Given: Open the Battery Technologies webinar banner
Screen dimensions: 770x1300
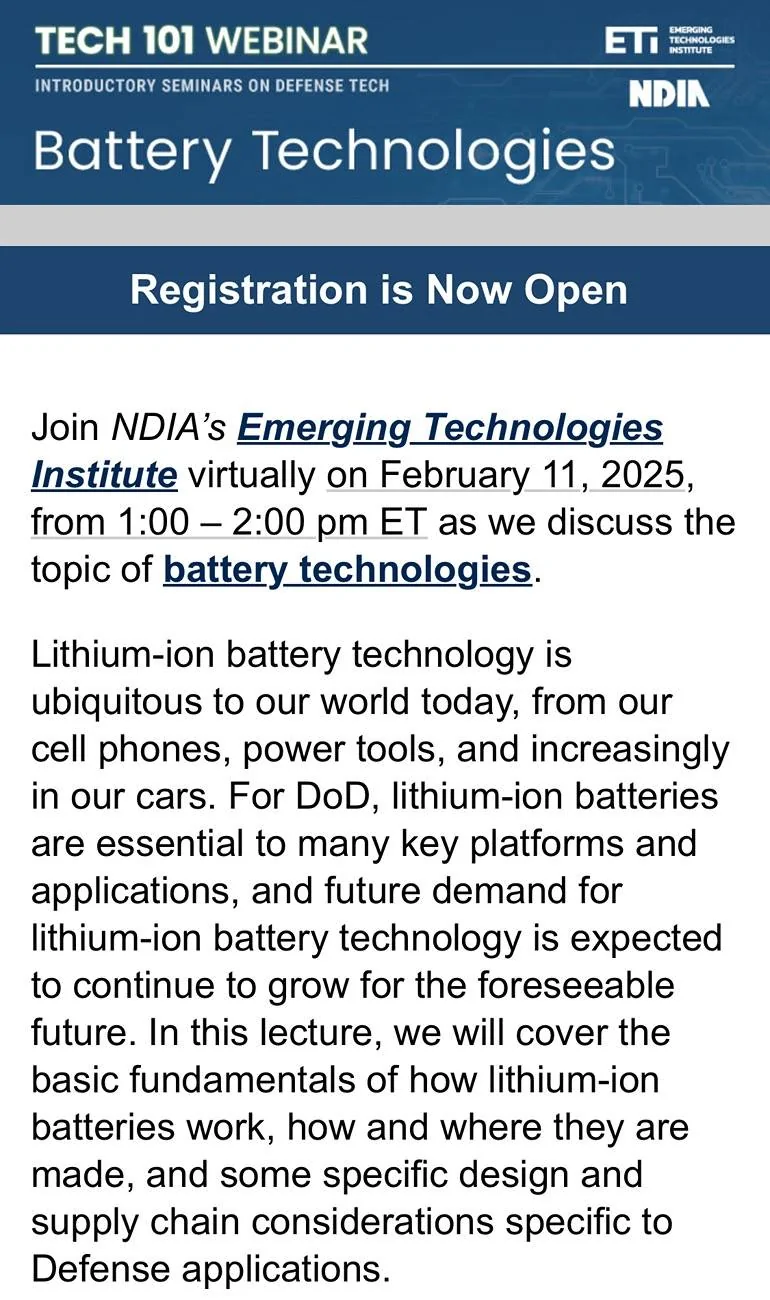Looking at the screenshot, I should point(385,102).
